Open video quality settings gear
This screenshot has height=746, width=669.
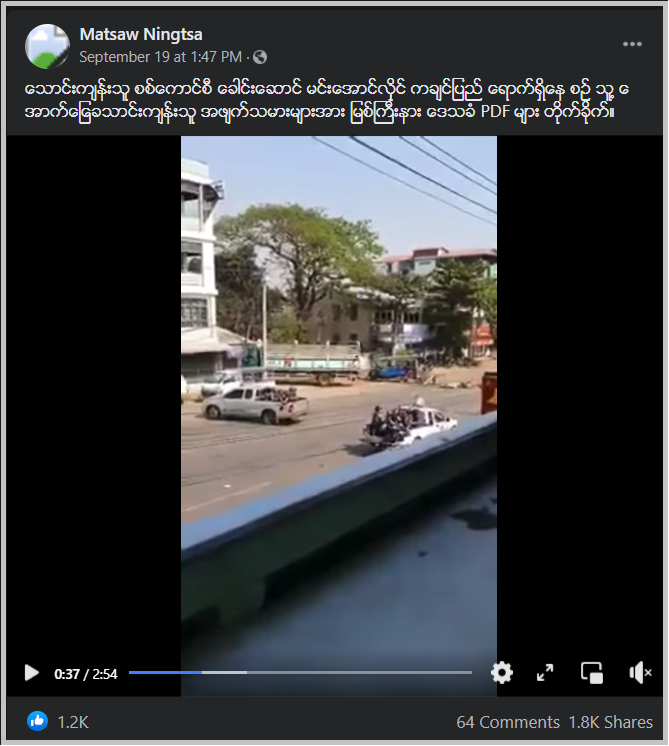click(502, 673)
